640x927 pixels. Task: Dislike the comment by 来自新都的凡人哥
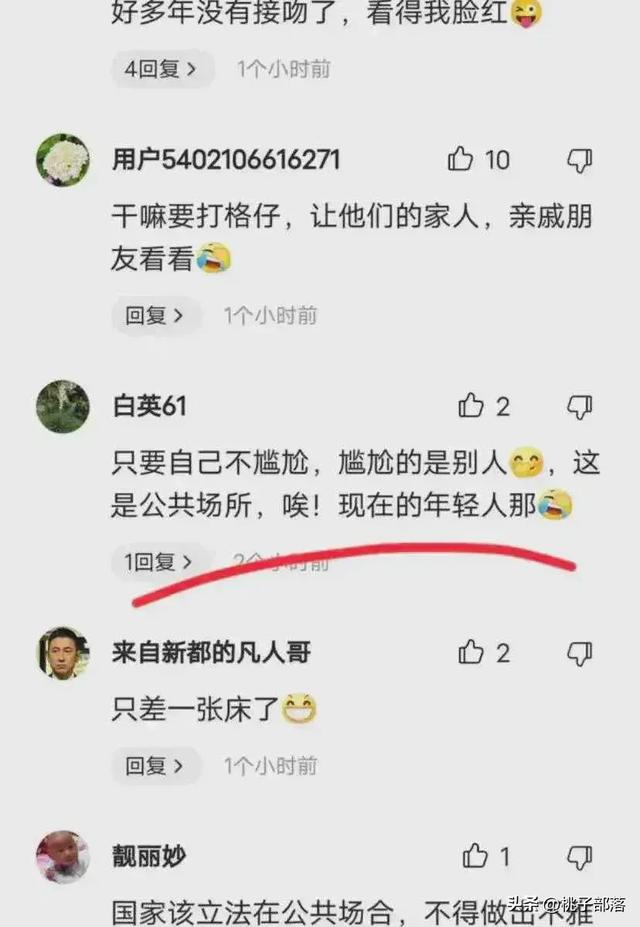pyautogui.click(x=580, y=654)
